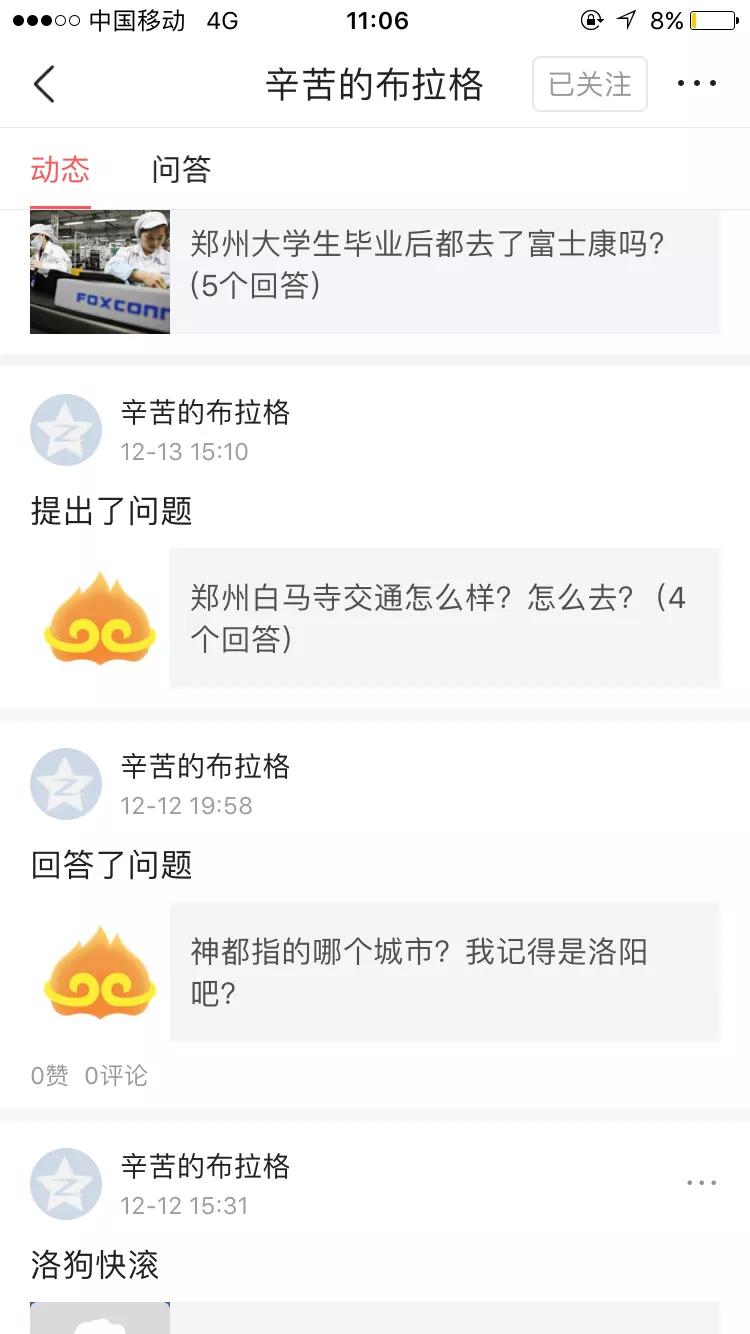Open the 郑州白马寺交通怎么样 question card
This screenshot has width=750, height=1334.
(444, 618)
